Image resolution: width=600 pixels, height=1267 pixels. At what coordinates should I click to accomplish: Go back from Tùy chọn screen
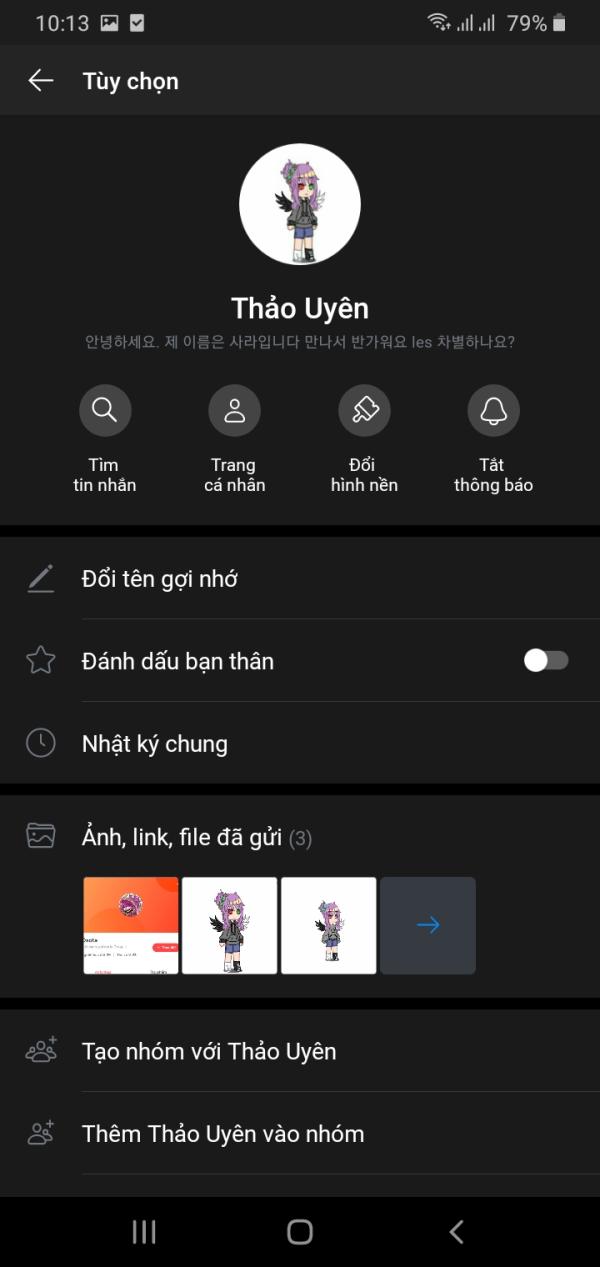pyautogui.click(x=41, y=81)
